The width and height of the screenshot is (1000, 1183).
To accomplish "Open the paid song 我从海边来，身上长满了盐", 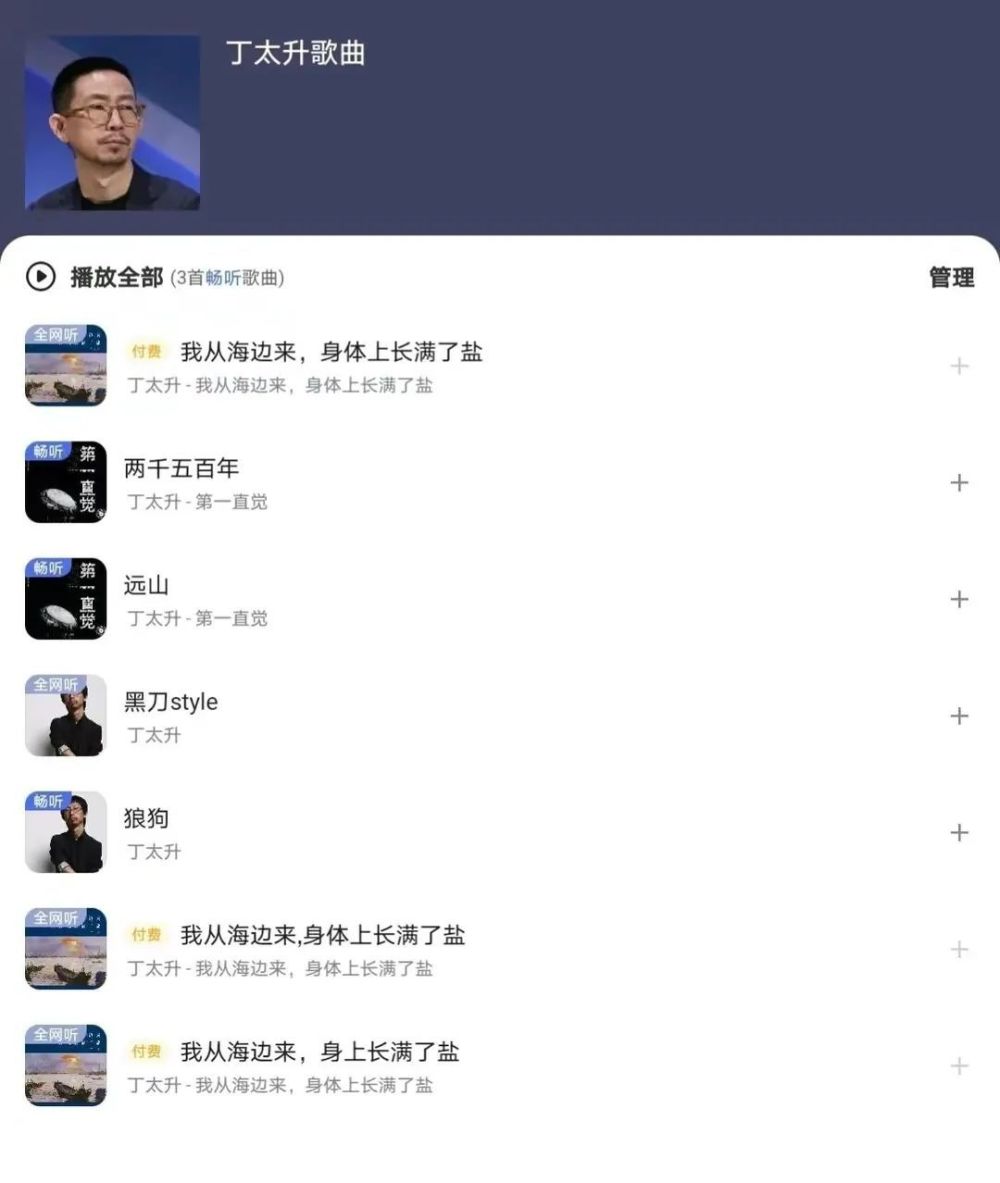I will point(319,1052).
